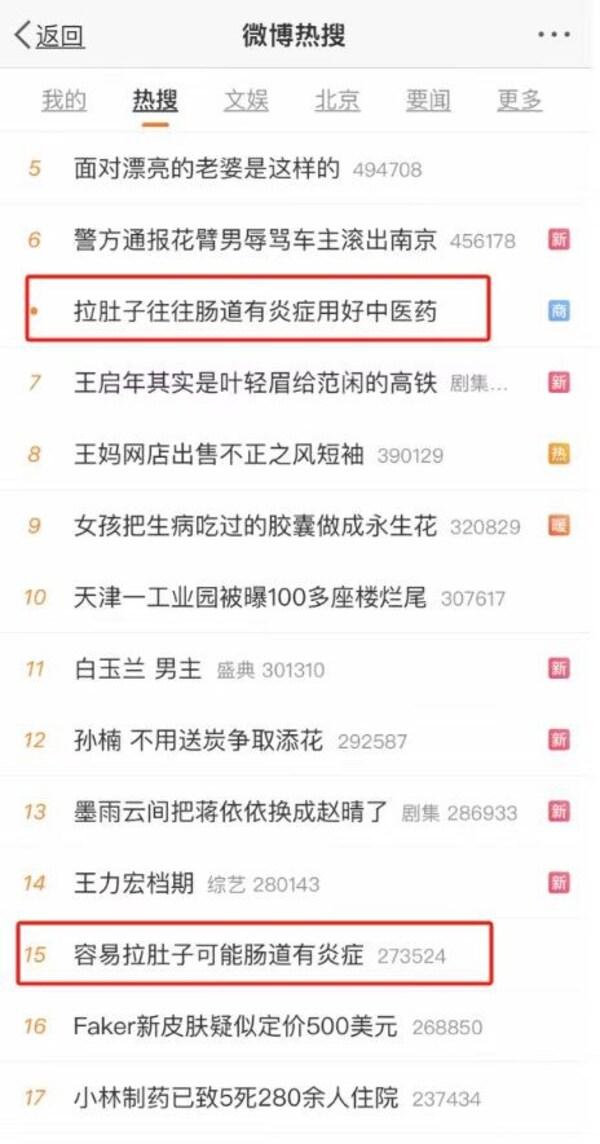Switch to the 文娱 tab
The image size is (600, 1144).
[246, 100]
